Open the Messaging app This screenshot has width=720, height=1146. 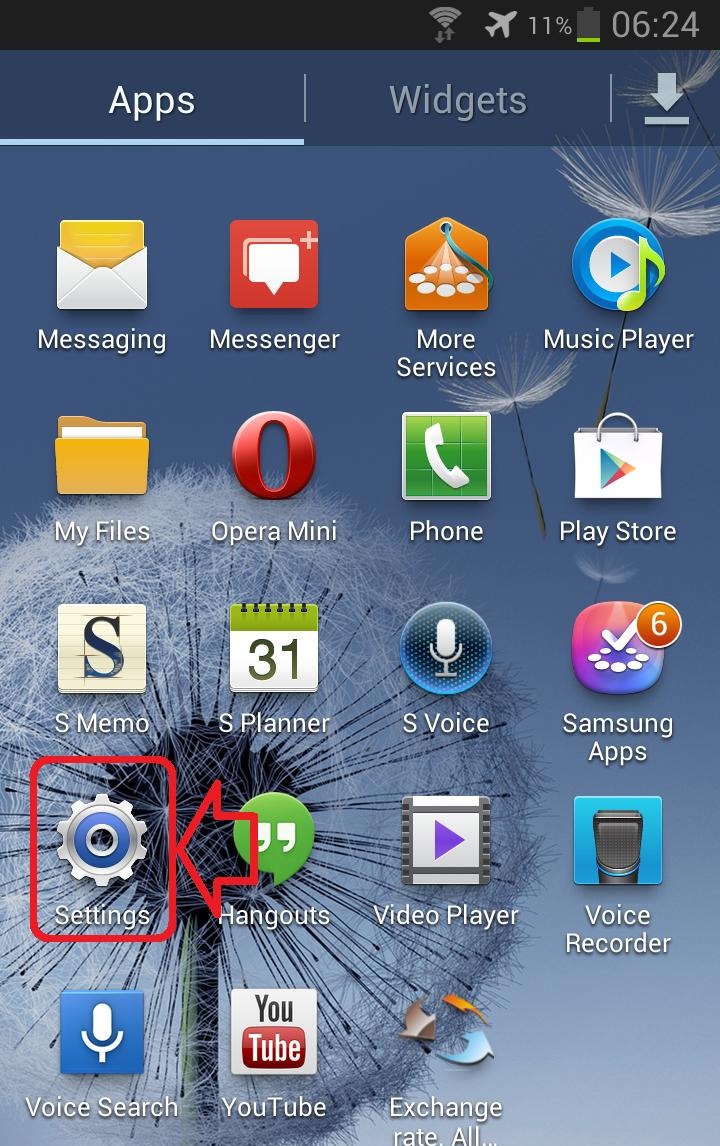point(102,266)
